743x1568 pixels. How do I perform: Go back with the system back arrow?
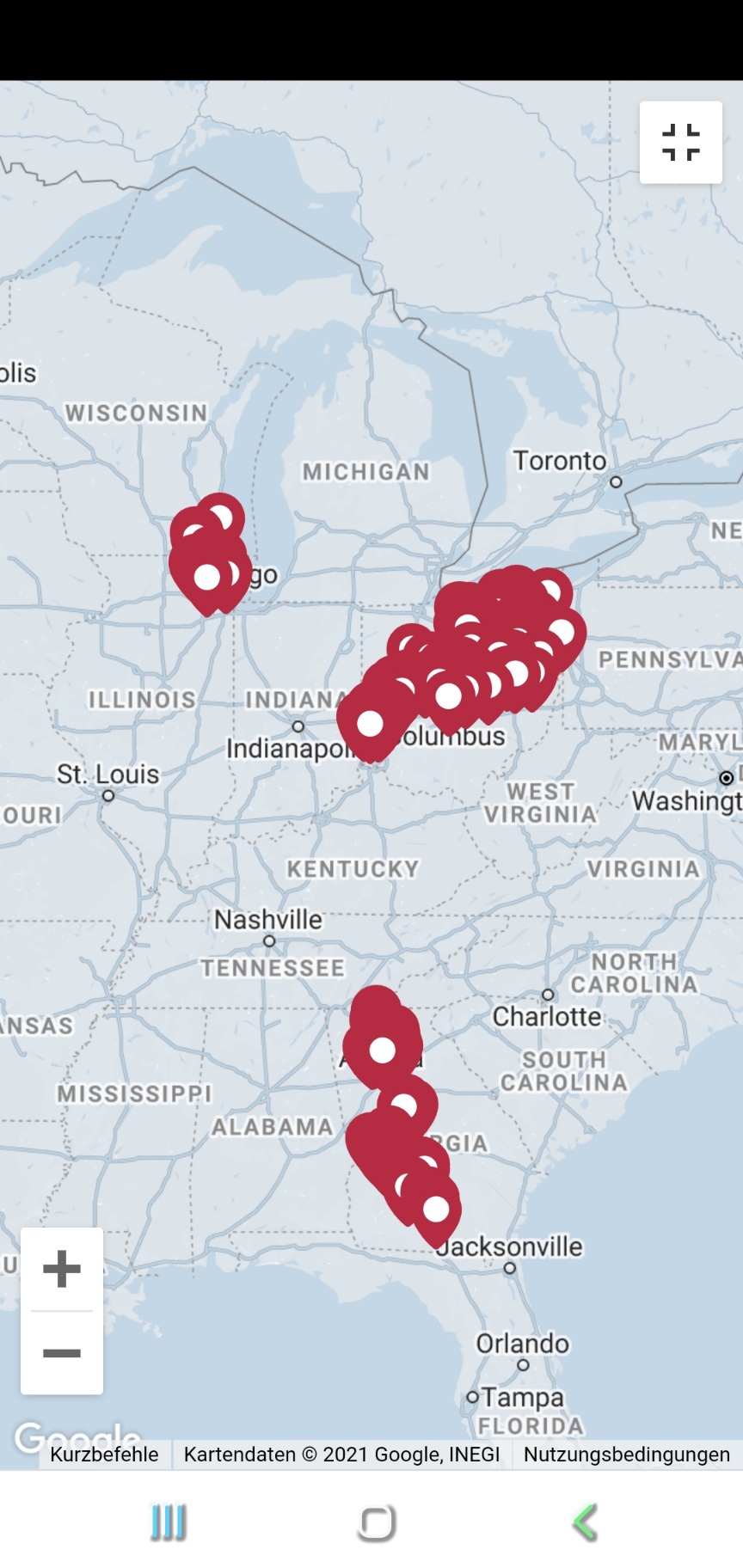(x=585, y=1523)
